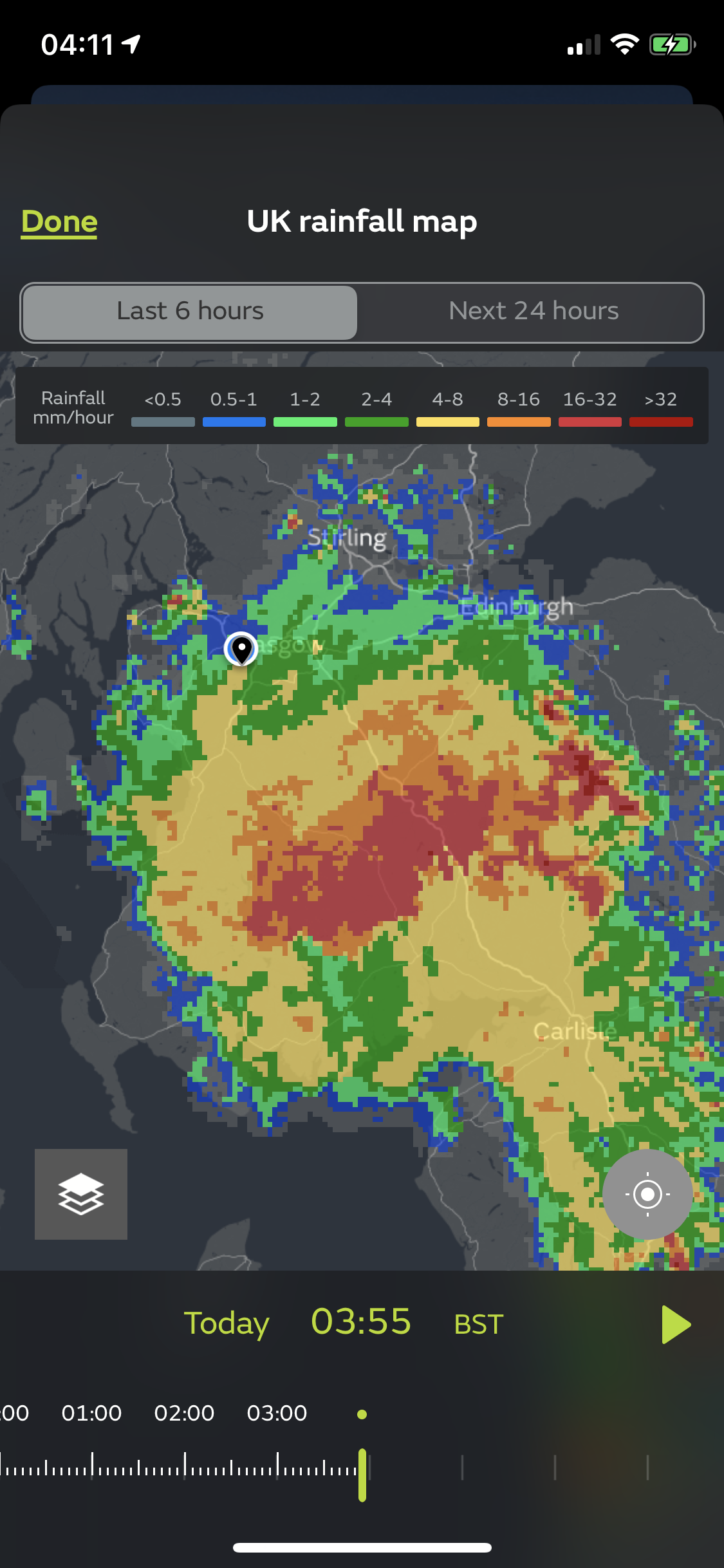
Task: Switch to Next 24 hours forecast
Action: (533, 312)
